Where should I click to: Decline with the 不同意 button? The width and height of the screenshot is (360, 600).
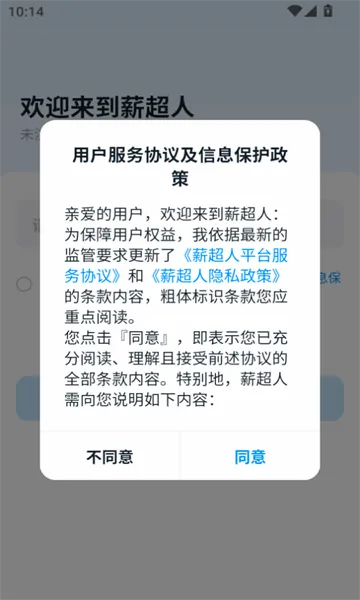click(110, 457)
